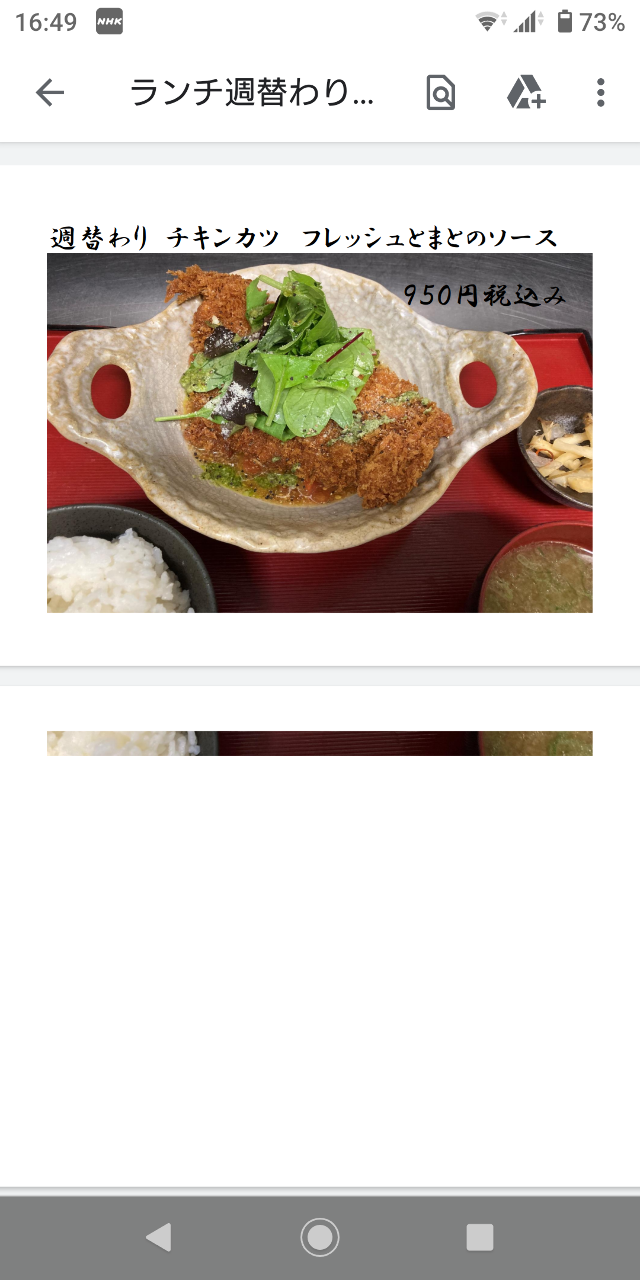The image size is (640, 1280).
Task: Open recent apps from the navigation bar
Action: 480,1237
